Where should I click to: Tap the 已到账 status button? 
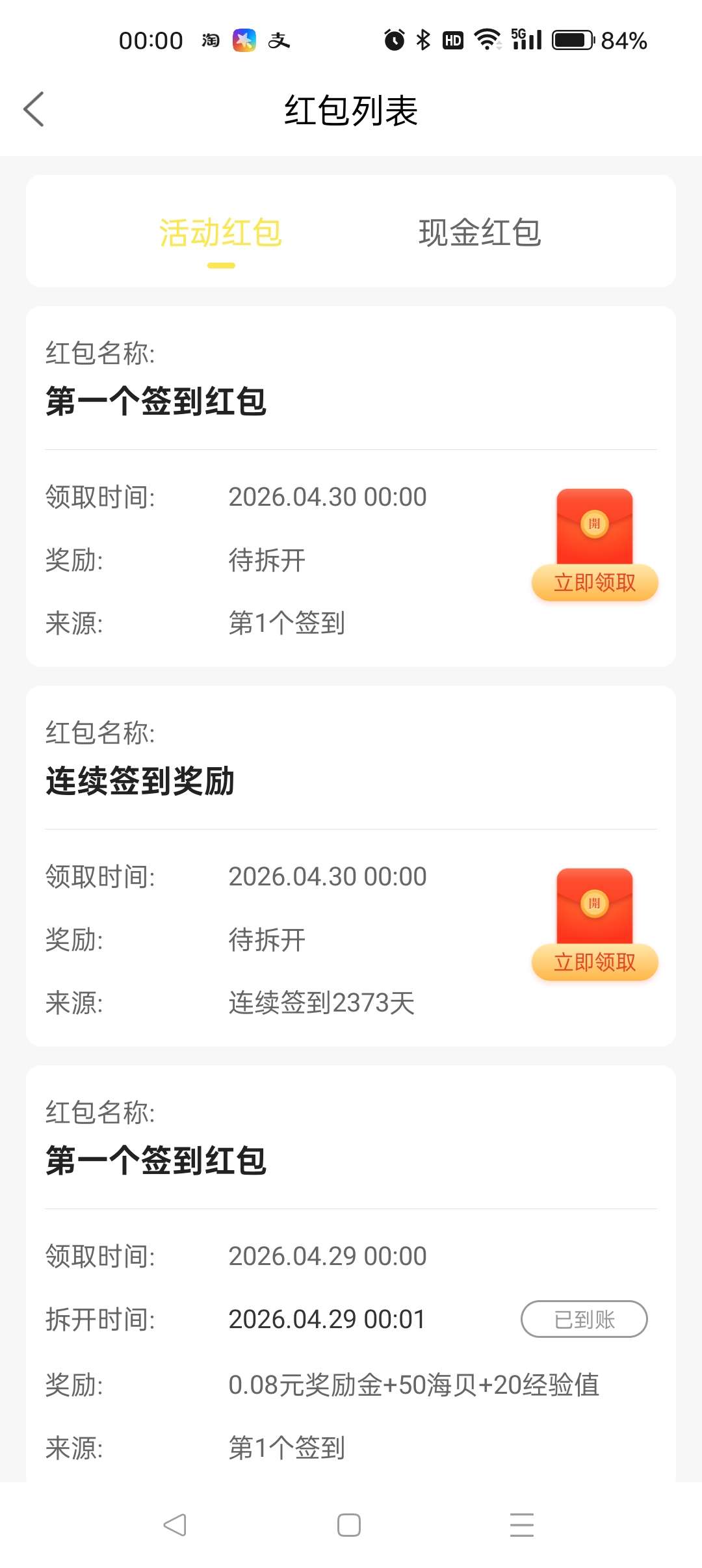584,1319
